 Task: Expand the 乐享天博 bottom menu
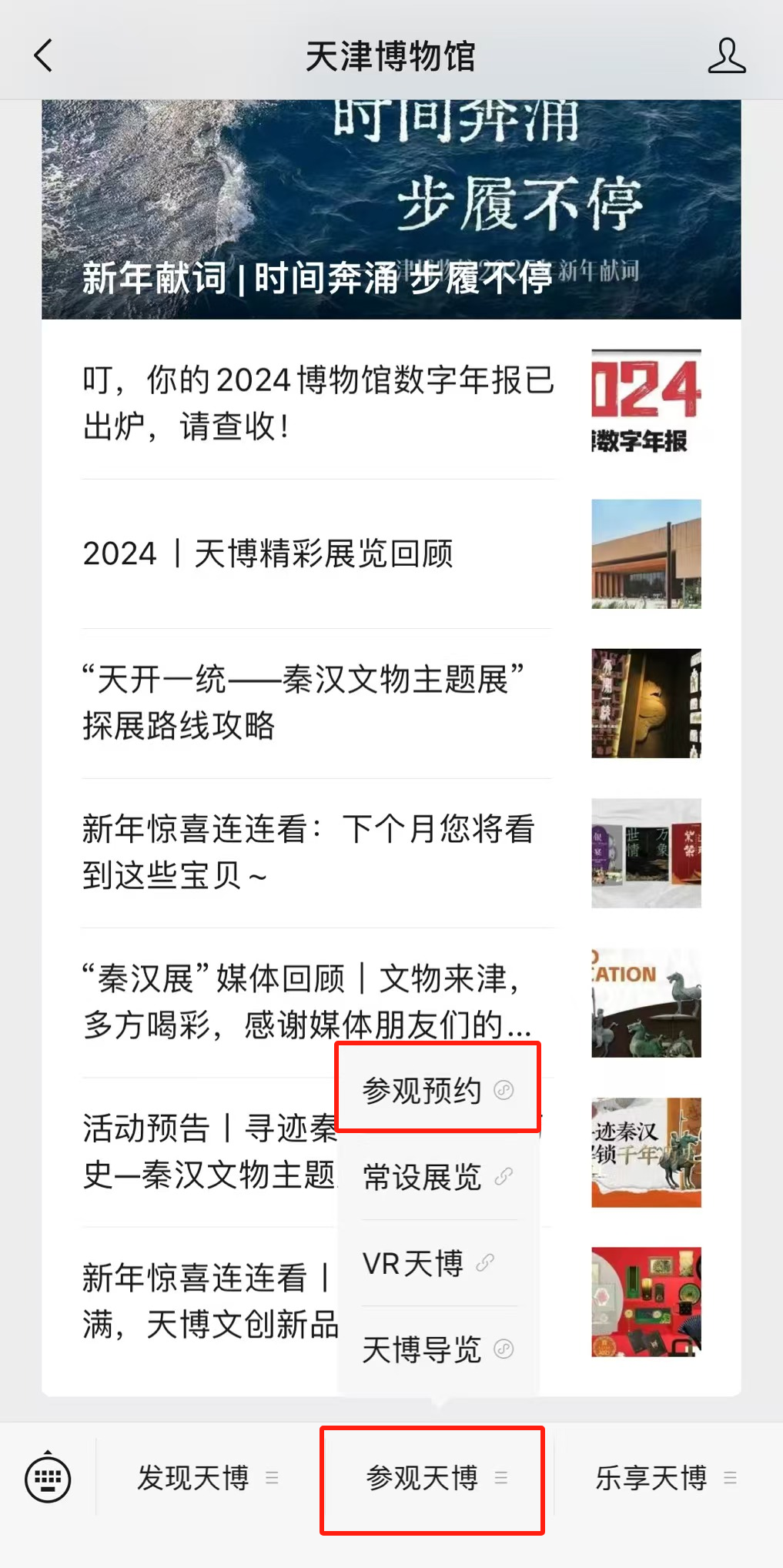click(664, 1478)
